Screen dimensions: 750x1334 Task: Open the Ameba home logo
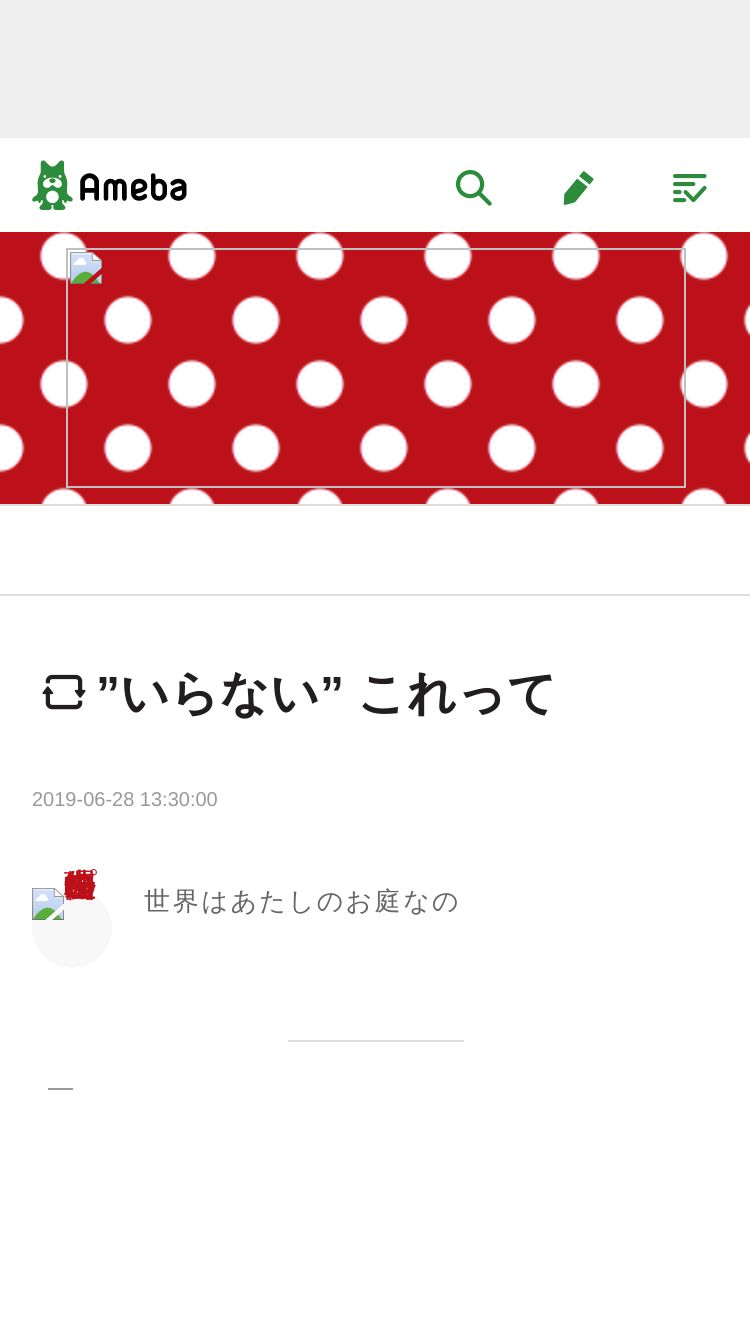(x=110, y=185)
